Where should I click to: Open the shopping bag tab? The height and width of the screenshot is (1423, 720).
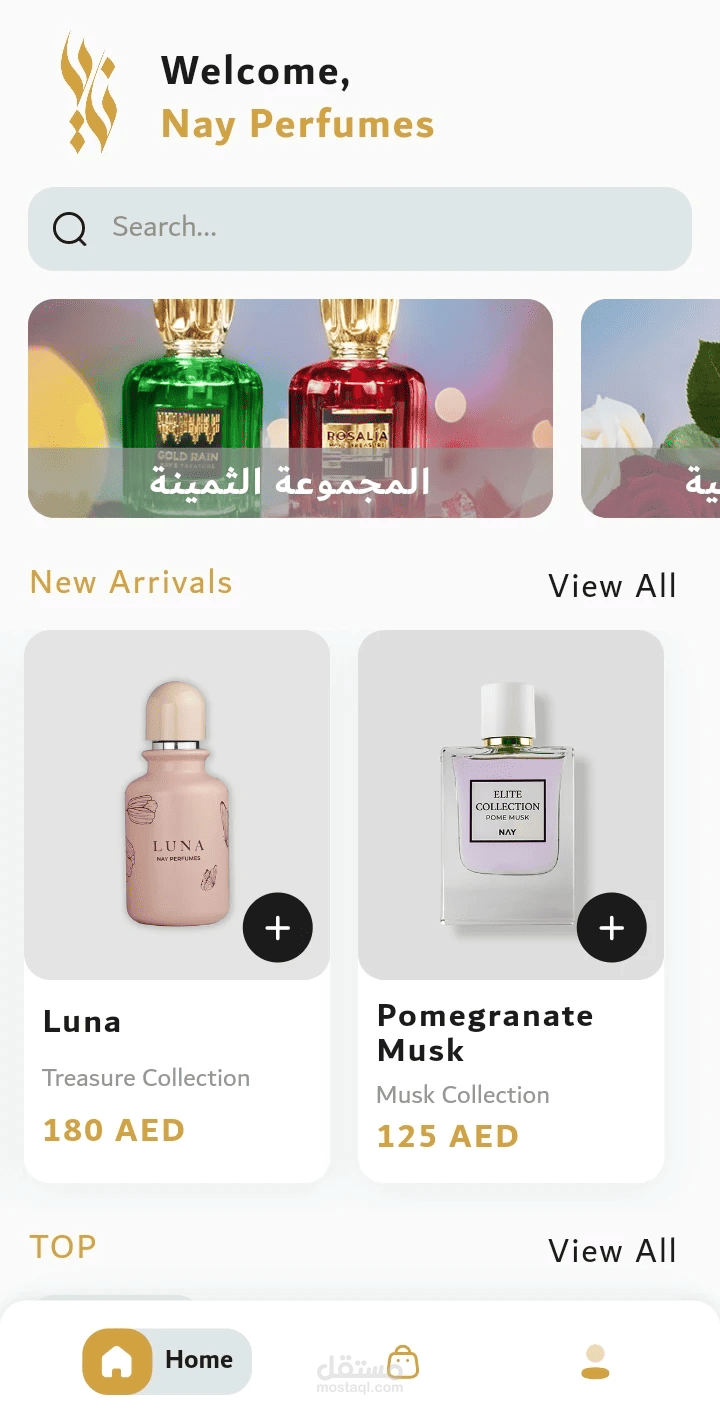pyautogui.click(x=402, y=1362)
